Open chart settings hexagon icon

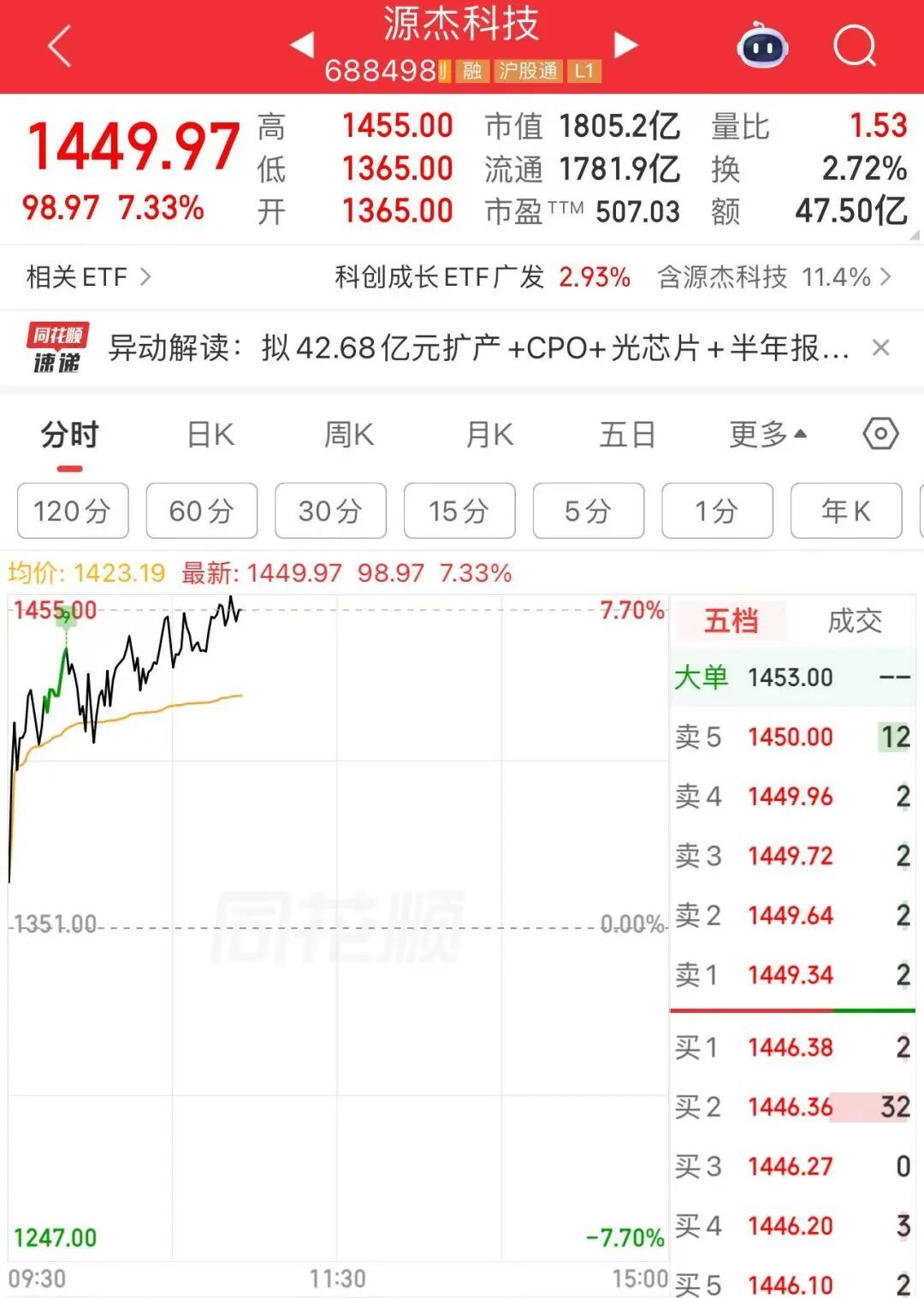coord(880,434)
